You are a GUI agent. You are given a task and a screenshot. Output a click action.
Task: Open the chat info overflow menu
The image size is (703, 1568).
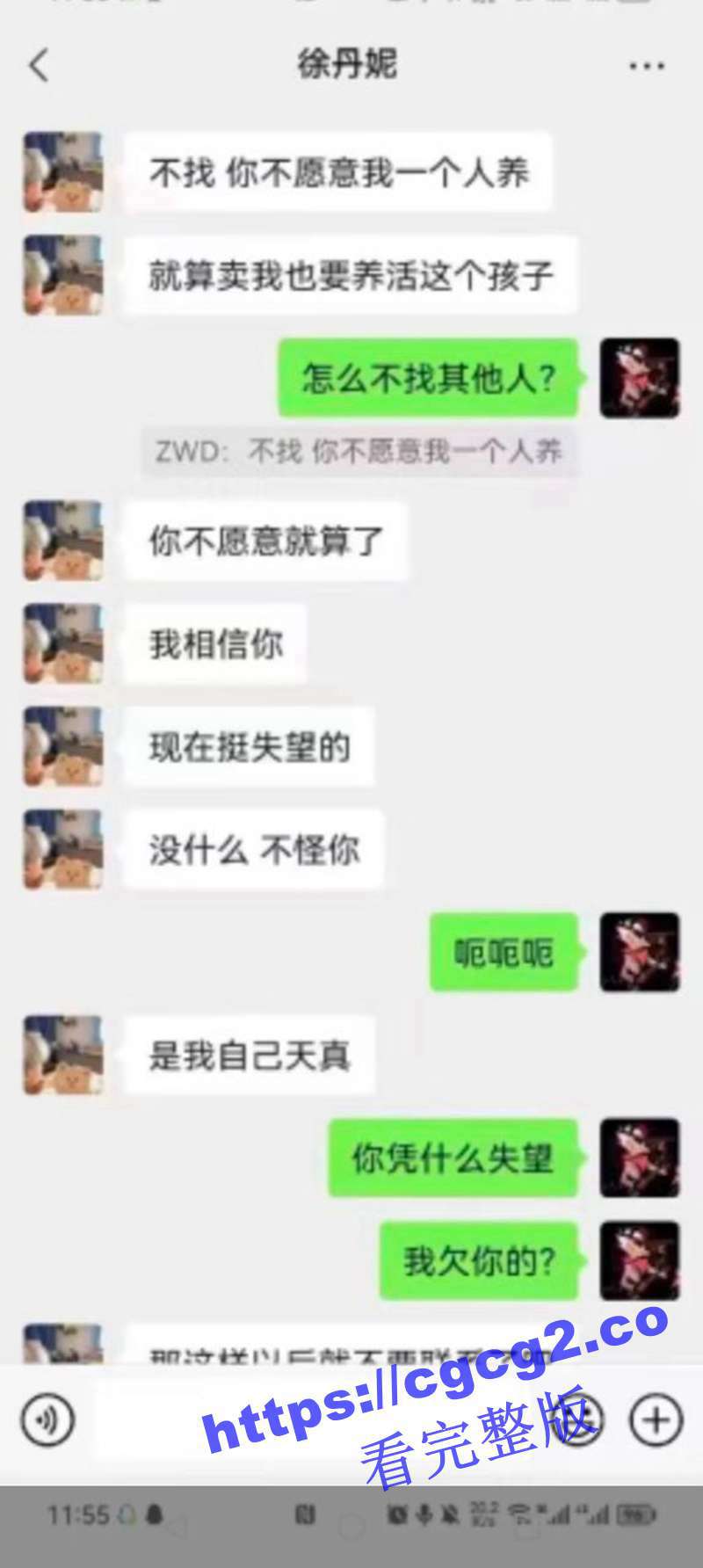point(646,66)
